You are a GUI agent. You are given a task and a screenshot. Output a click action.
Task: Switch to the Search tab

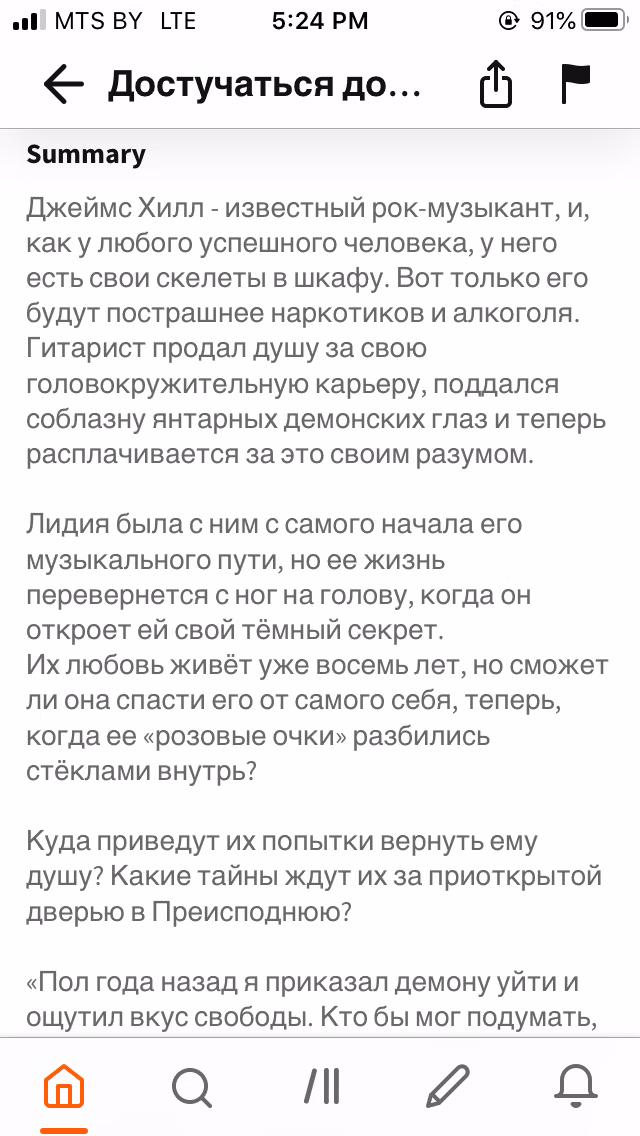(192, 1087)
